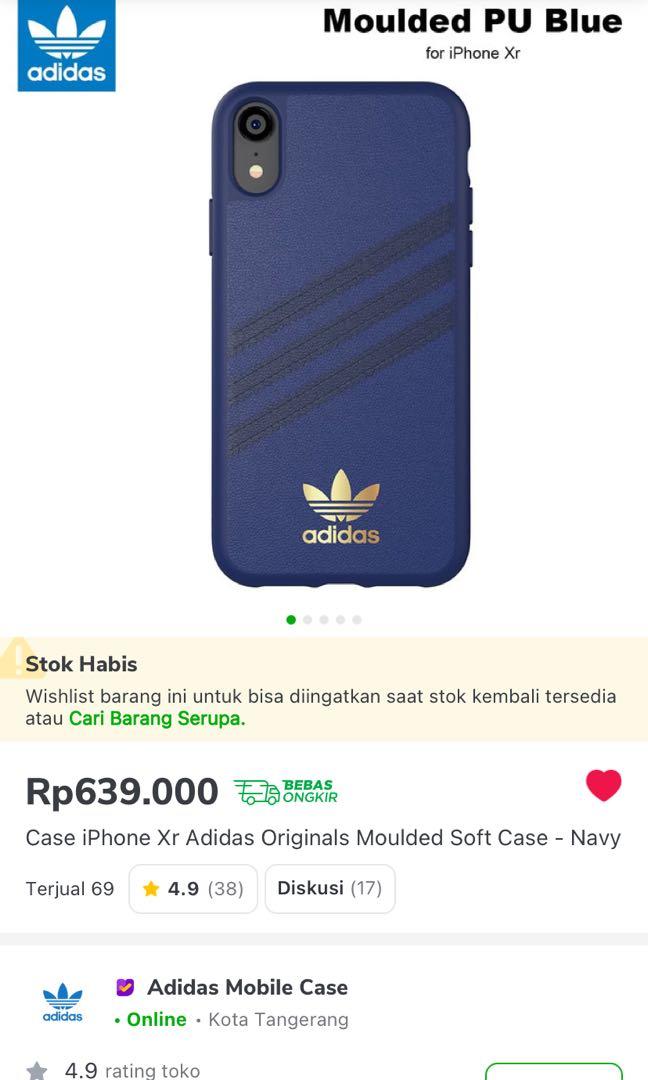Add this product to wishlist with heart

[603, 786]
